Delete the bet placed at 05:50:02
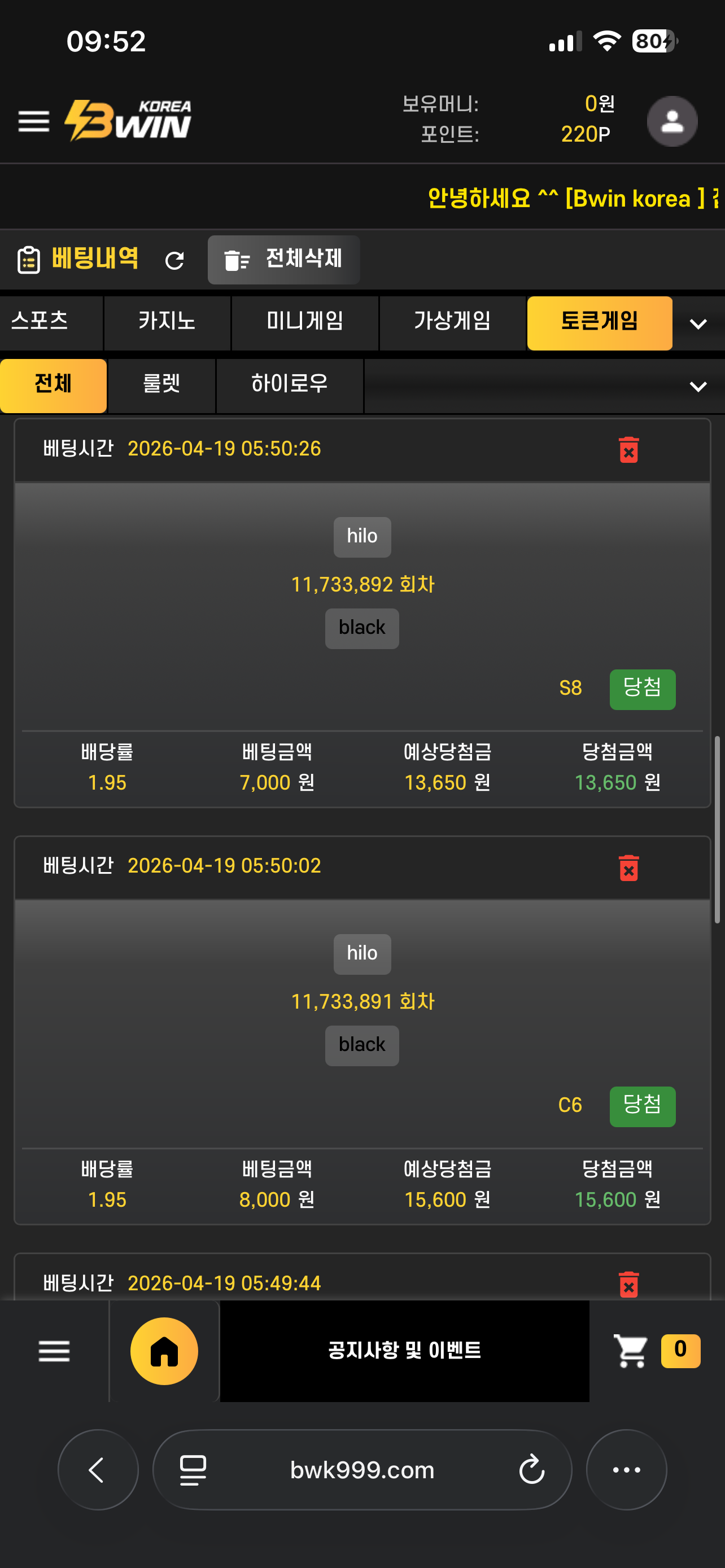The image size is (725, 1568). pos(628,868)
